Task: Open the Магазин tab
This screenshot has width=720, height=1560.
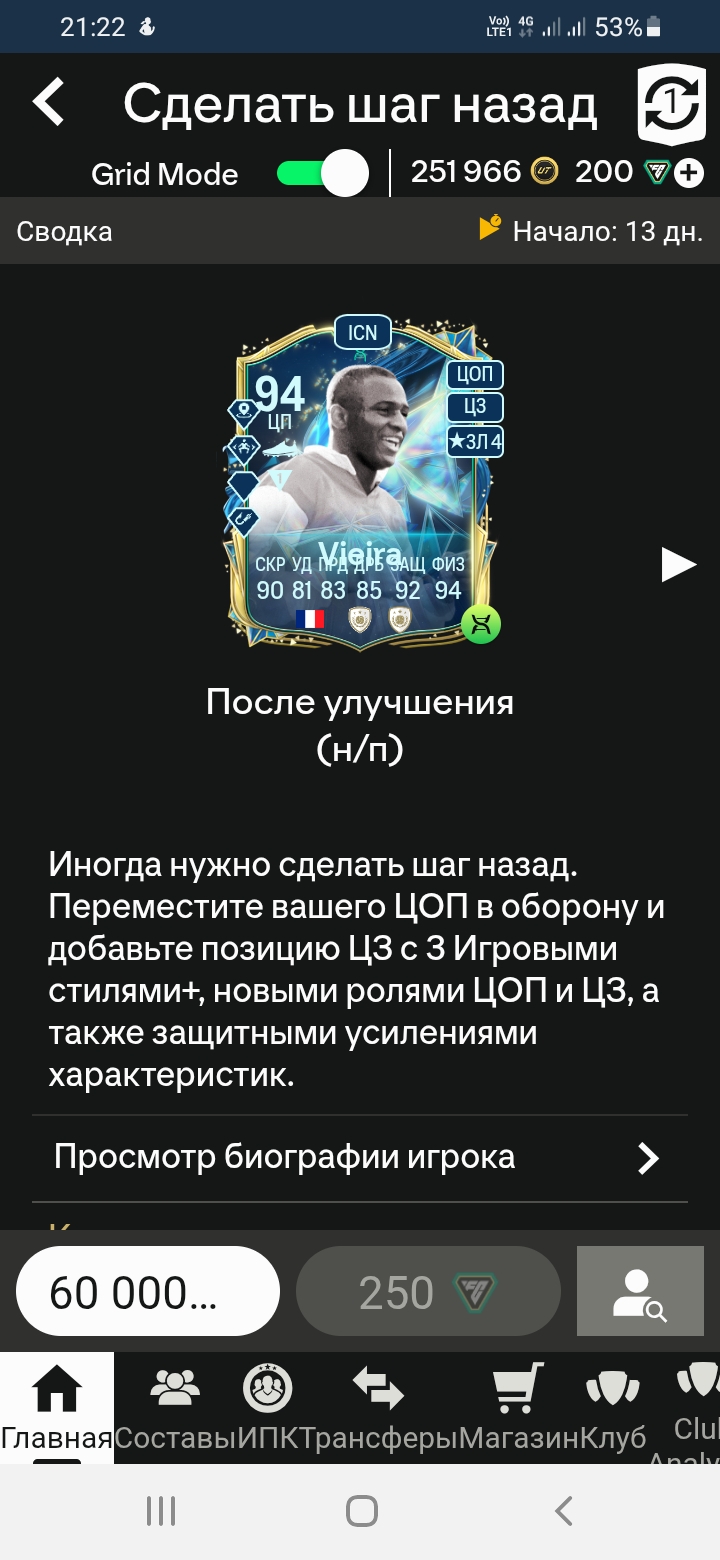Action: coord(518,1408)
